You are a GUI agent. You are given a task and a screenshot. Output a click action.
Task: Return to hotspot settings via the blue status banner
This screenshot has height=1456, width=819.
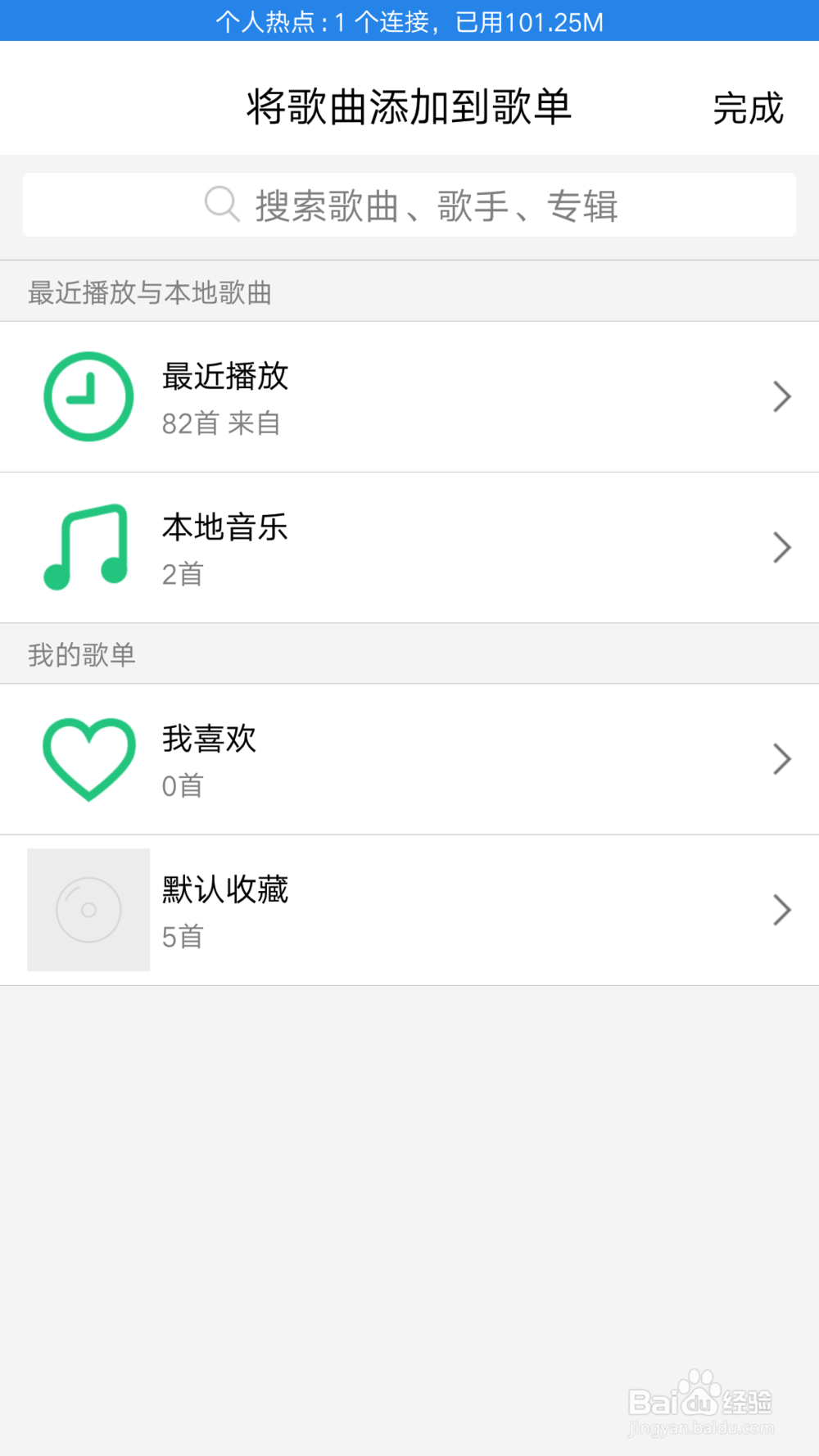[x=409, y=20]
